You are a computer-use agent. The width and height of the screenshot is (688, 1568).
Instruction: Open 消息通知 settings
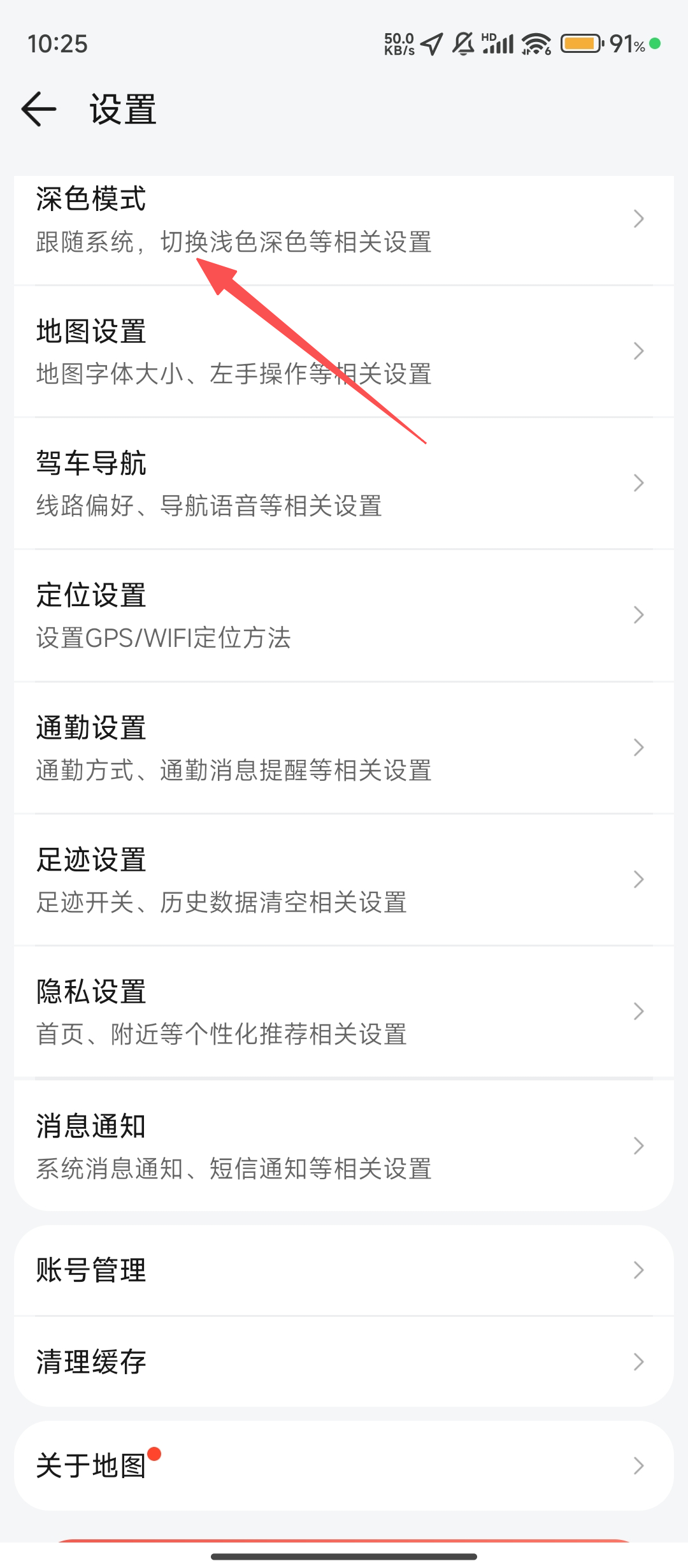pyautogui.click(x=344, y=1145)
